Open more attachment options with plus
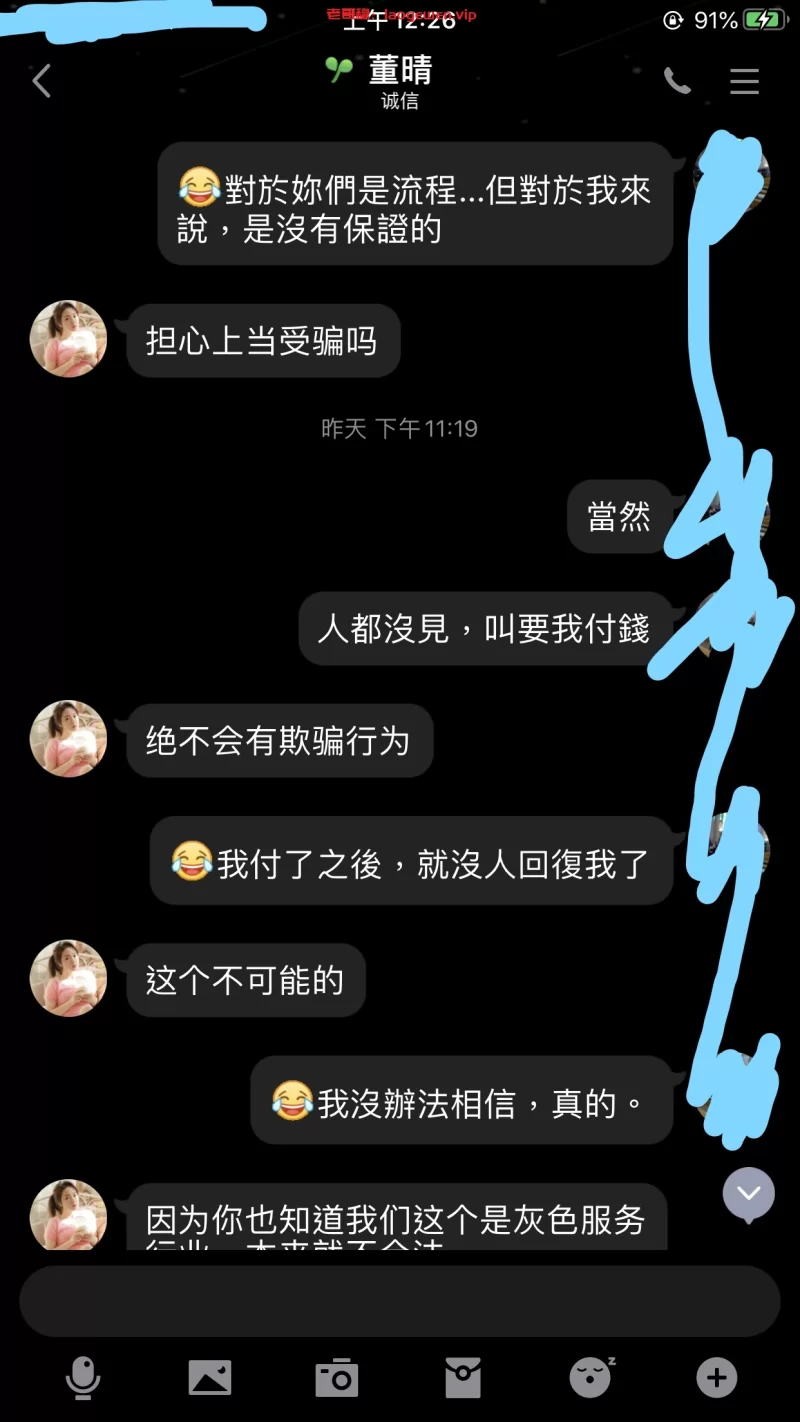This screenshot has width=800, height=1422. 716,1378
